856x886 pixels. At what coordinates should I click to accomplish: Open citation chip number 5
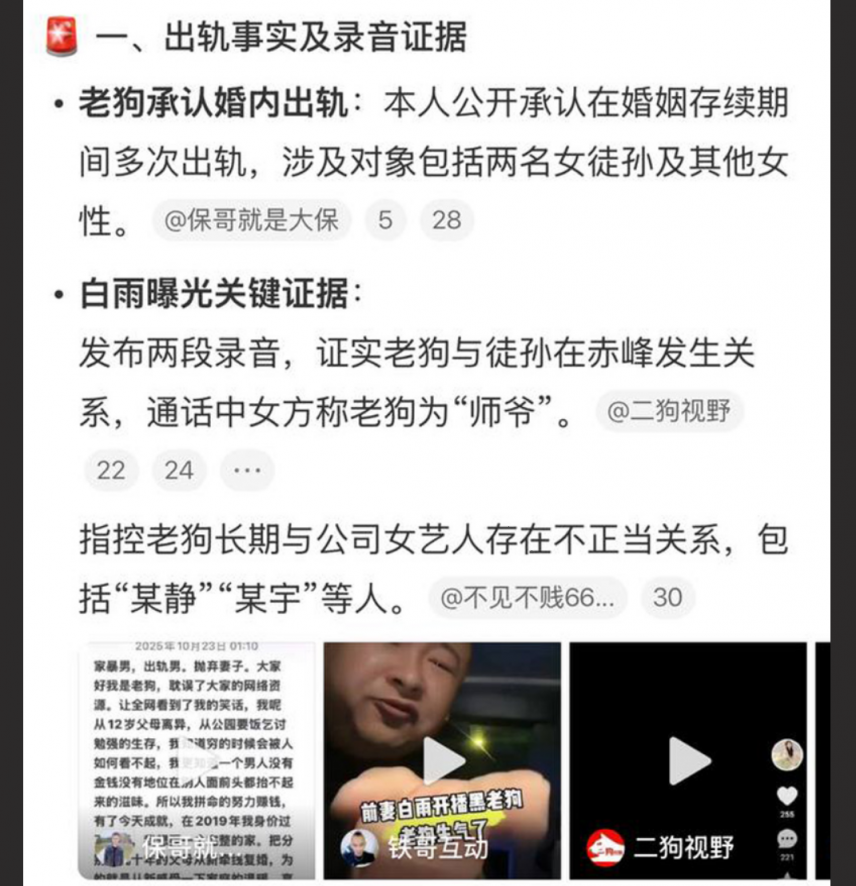385,221
